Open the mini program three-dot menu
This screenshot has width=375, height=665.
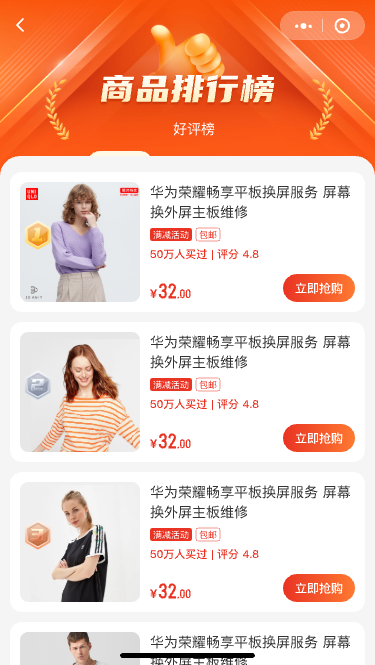(x=303, y=26)
